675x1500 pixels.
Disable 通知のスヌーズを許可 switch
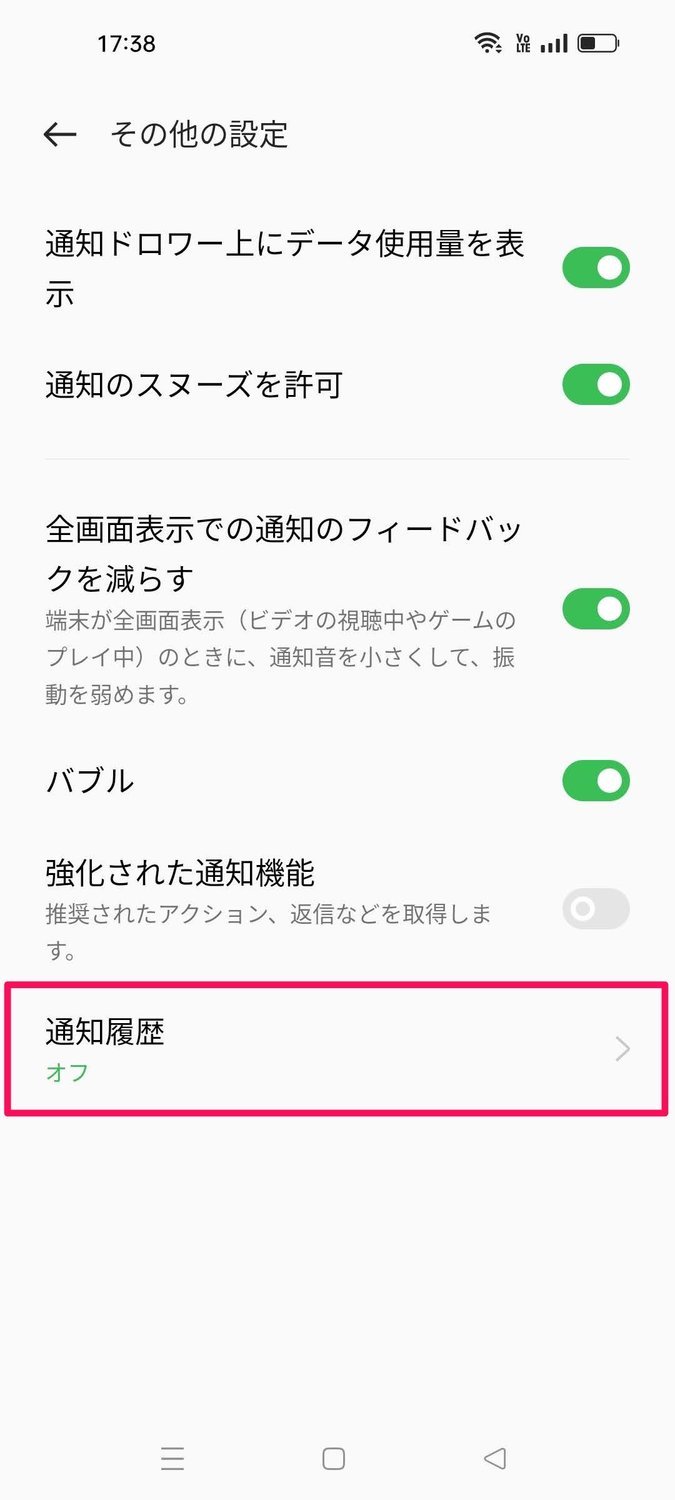[596, 384]
